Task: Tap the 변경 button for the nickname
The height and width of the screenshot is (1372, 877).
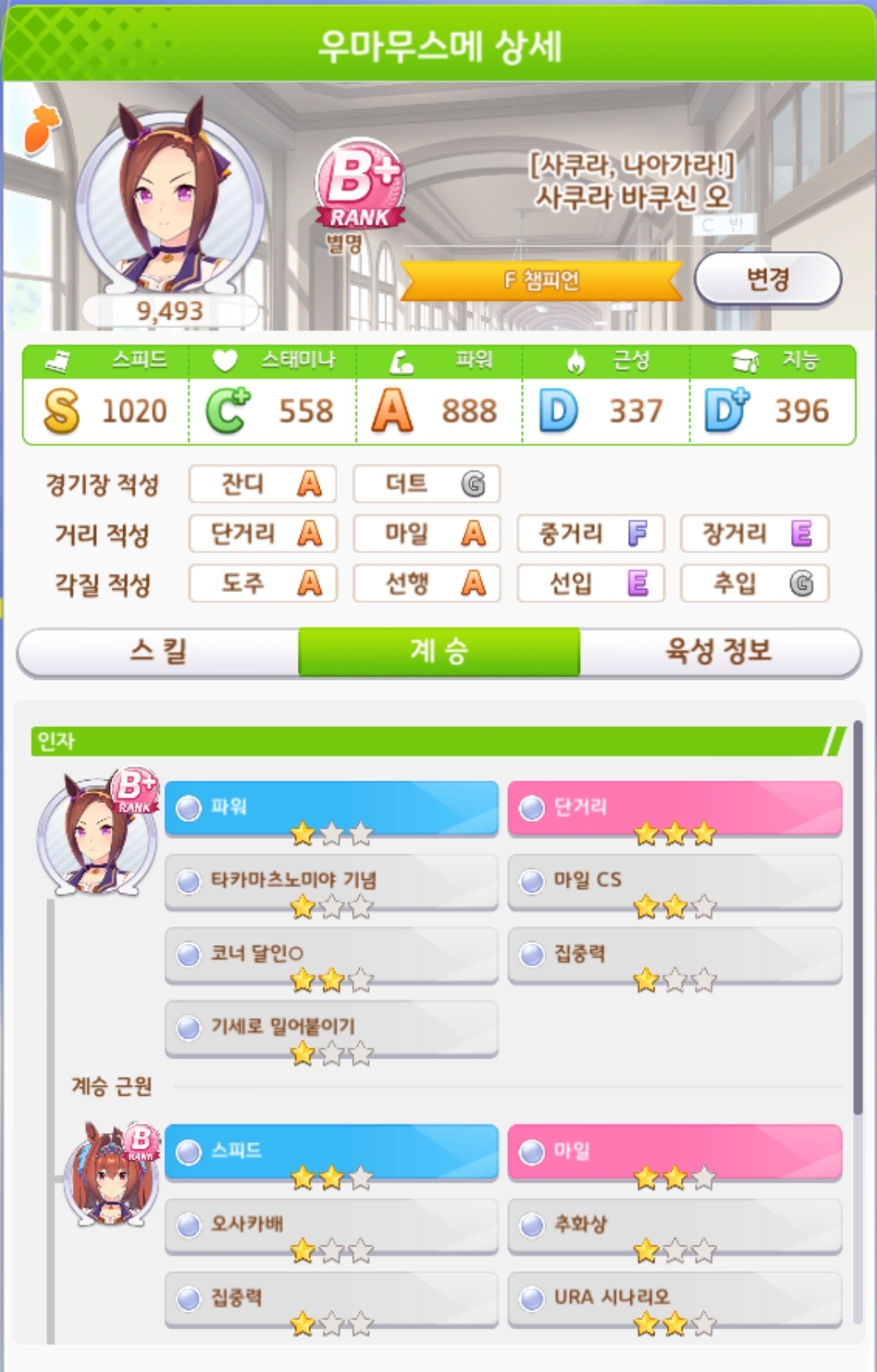Action: [767, 280]
